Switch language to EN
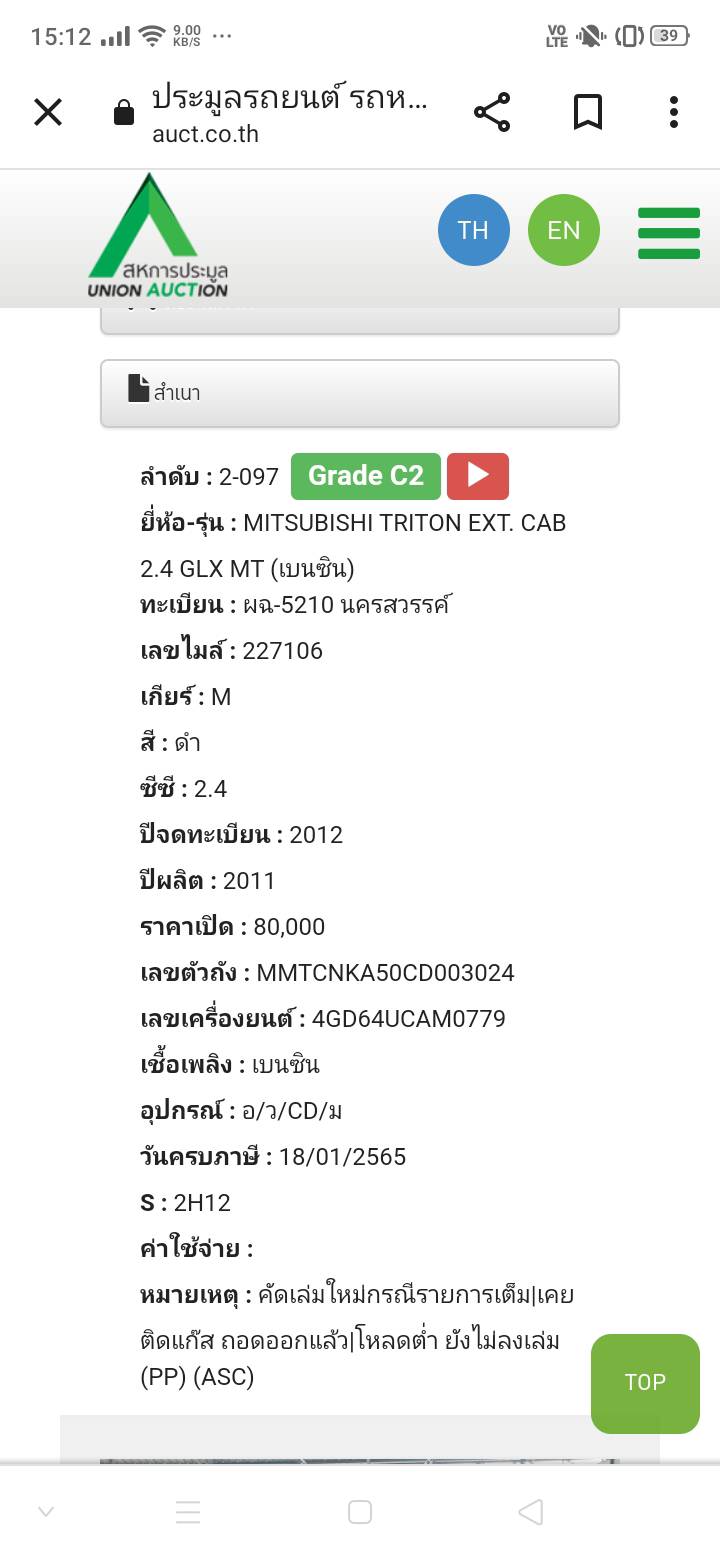The height and width of the screenshot is (1560, 720). 564,230
